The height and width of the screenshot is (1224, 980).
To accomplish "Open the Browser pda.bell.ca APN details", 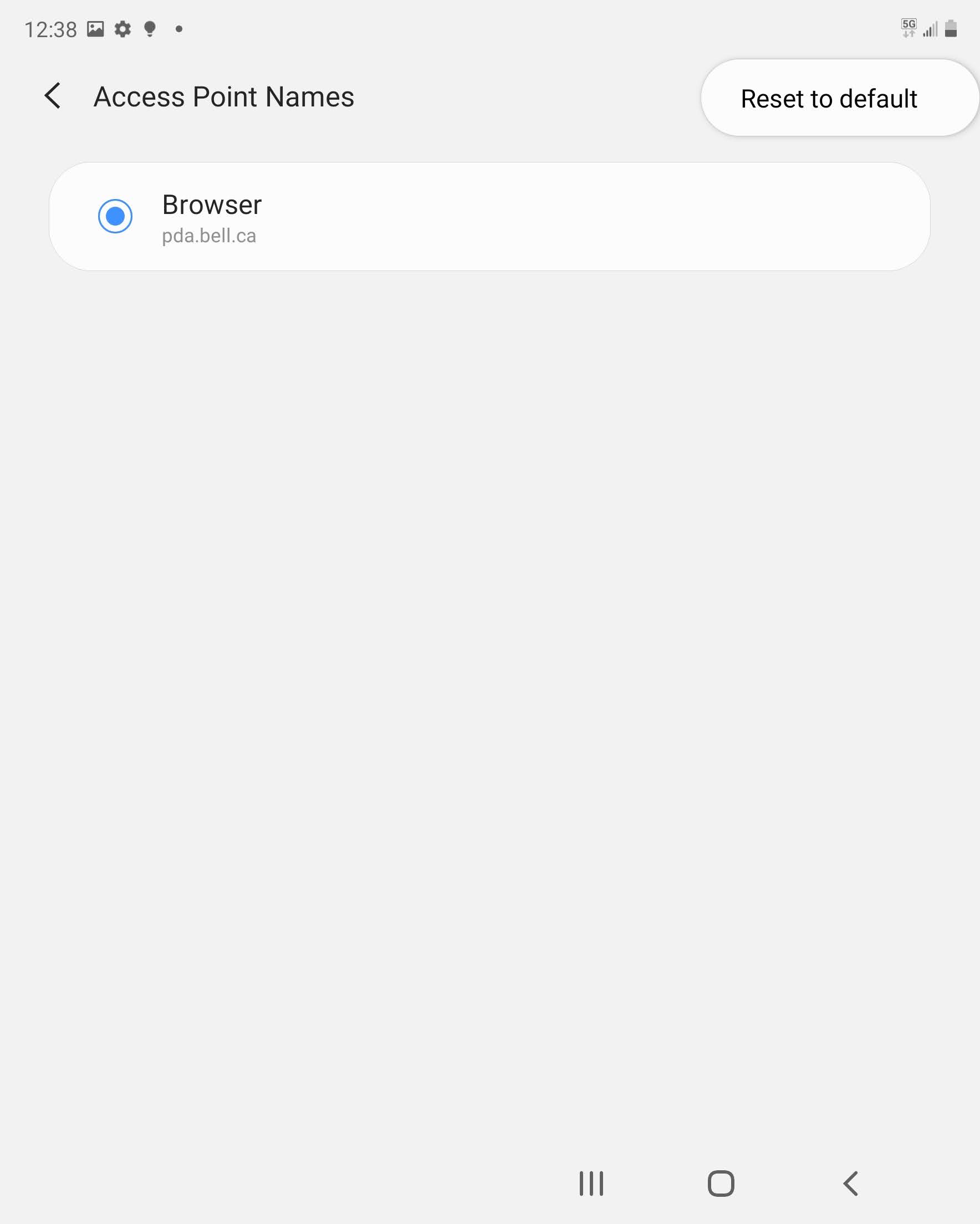I will point(511,217).
